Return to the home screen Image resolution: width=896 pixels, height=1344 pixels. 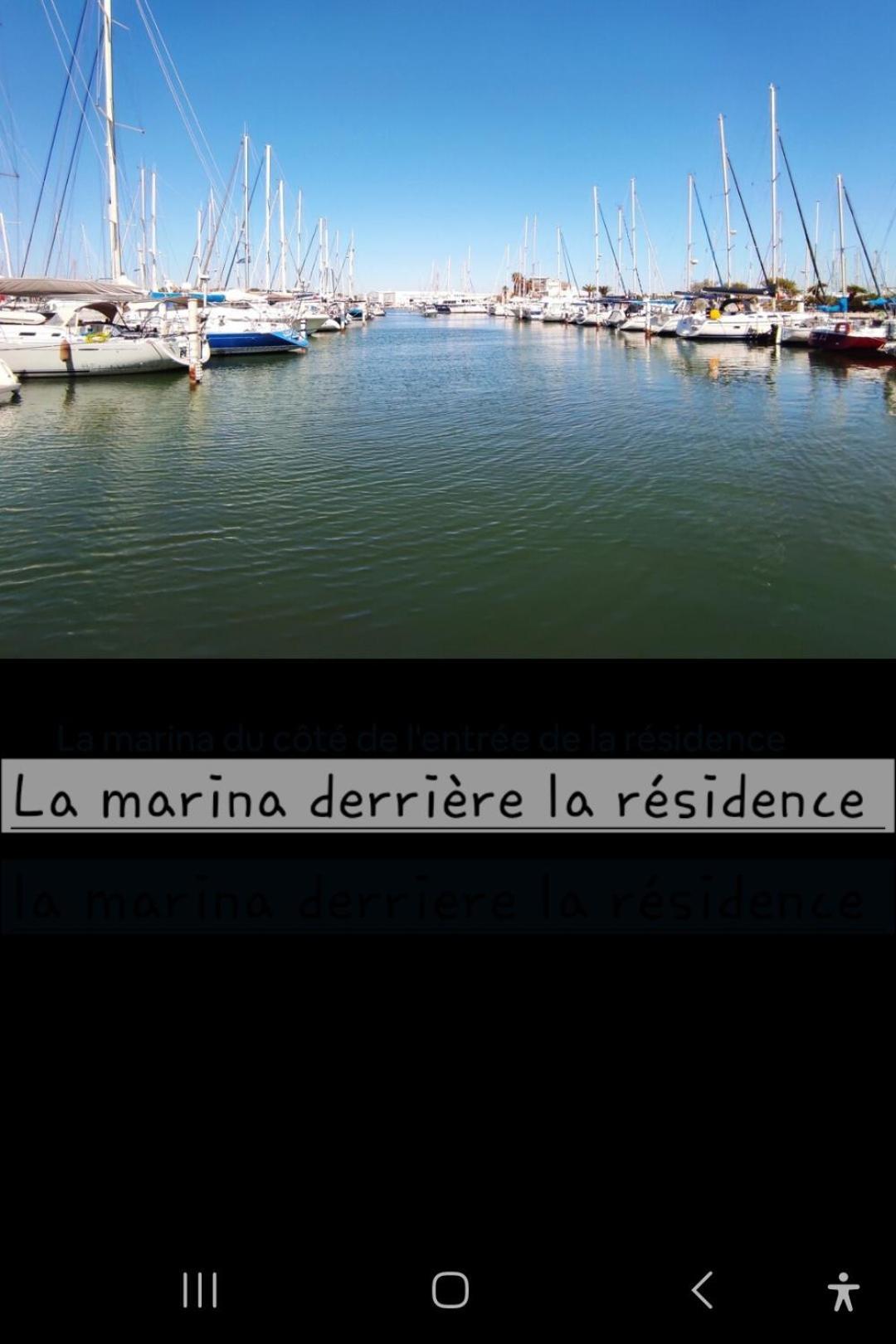pos(450,1290)
